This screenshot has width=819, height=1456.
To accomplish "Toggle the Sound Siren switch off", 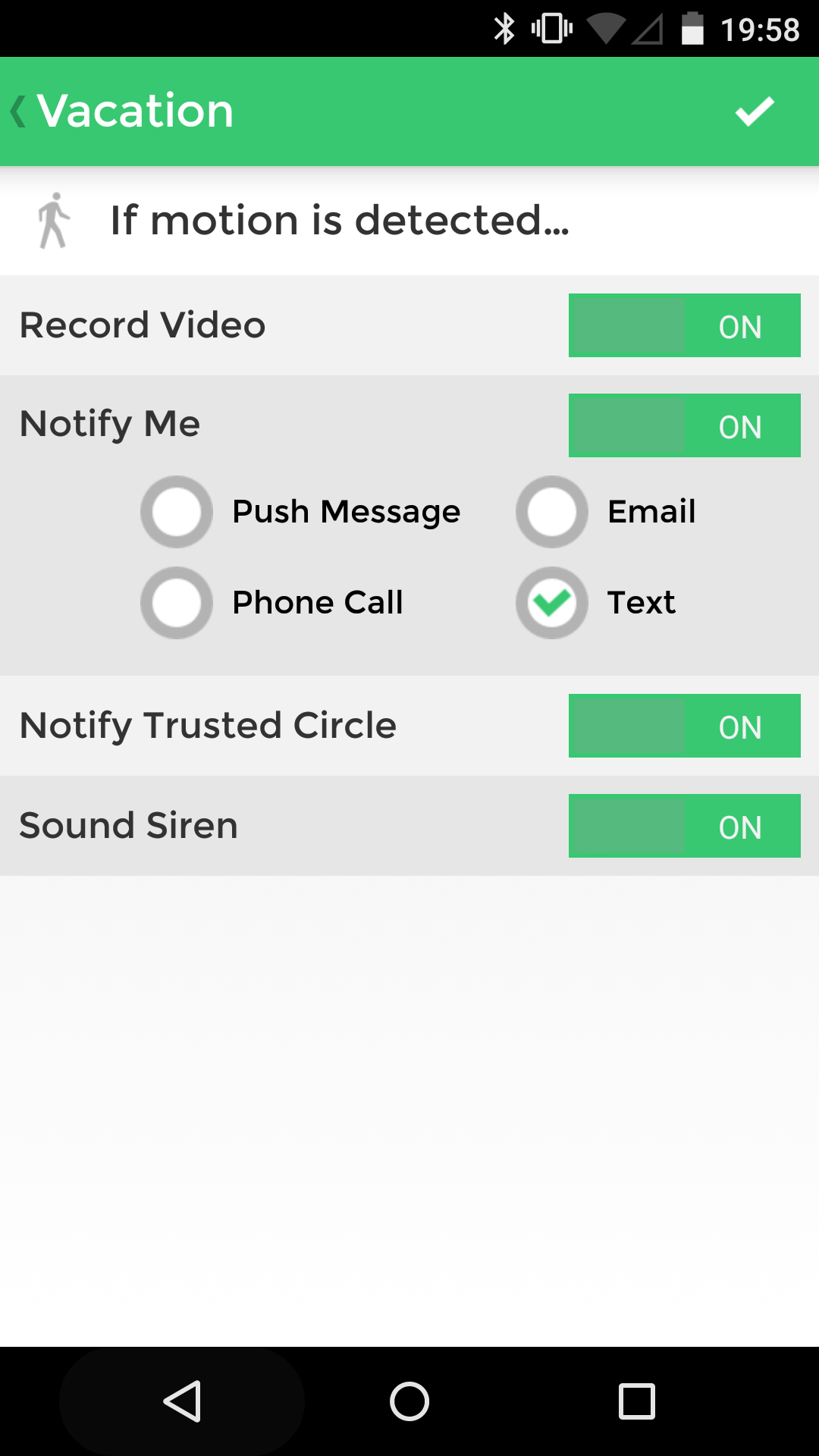I will [x=684, y=826].
